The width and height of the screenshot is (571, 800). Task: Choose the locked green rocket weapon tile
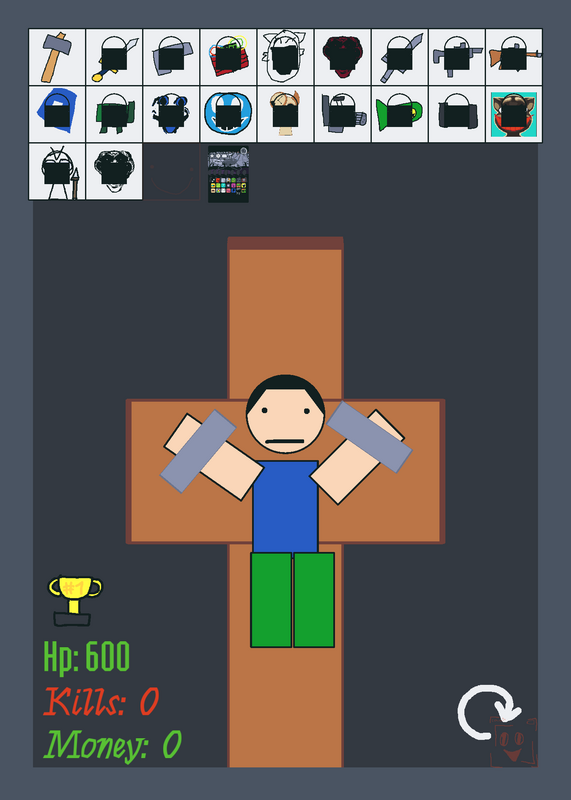400,114
